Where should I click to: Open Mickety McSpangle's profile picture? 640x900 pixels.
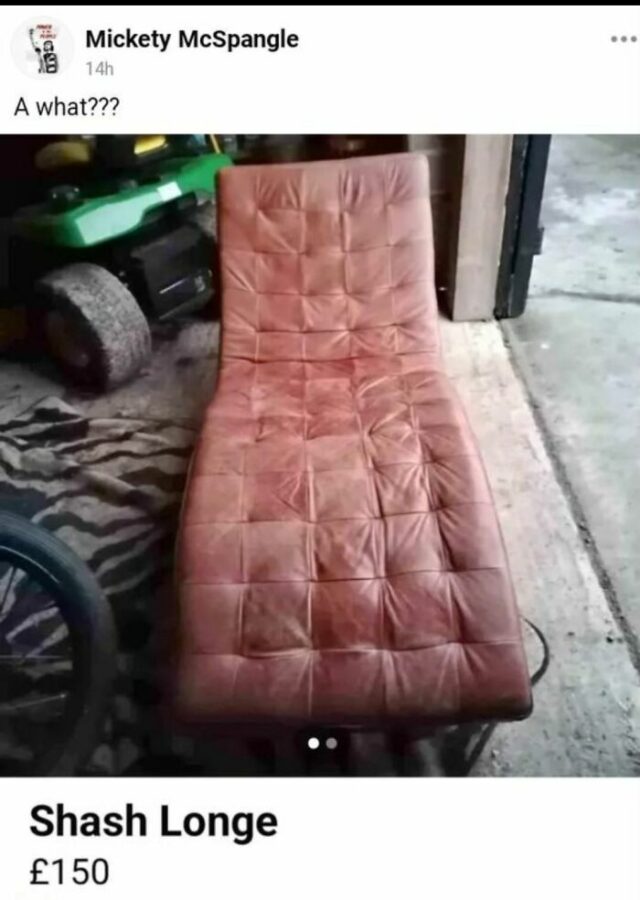point(42,48)
